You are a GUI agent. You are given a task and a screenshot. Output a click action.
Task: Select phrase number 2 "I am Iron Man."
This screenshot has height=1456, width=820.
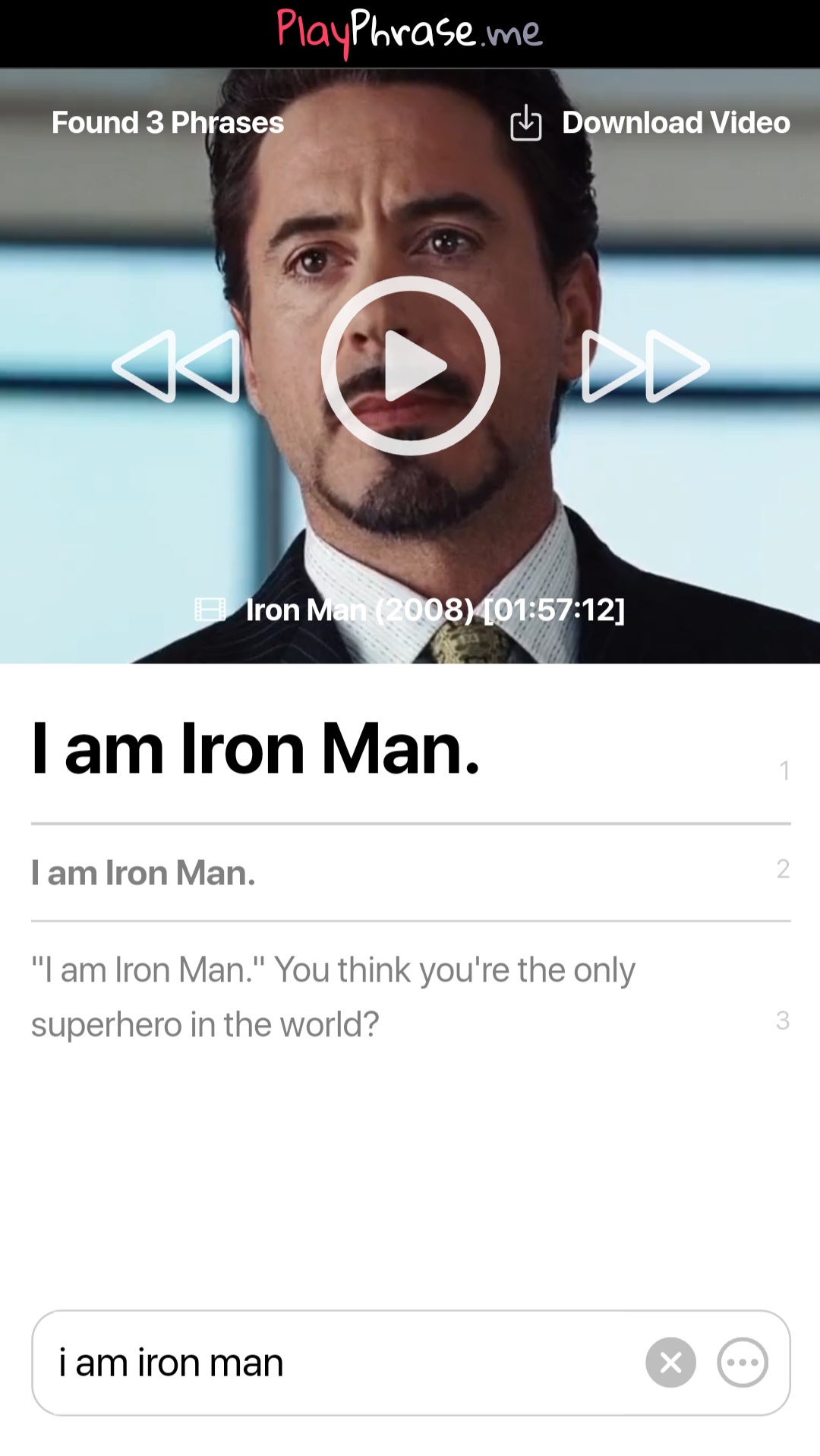tap(143, 873)
